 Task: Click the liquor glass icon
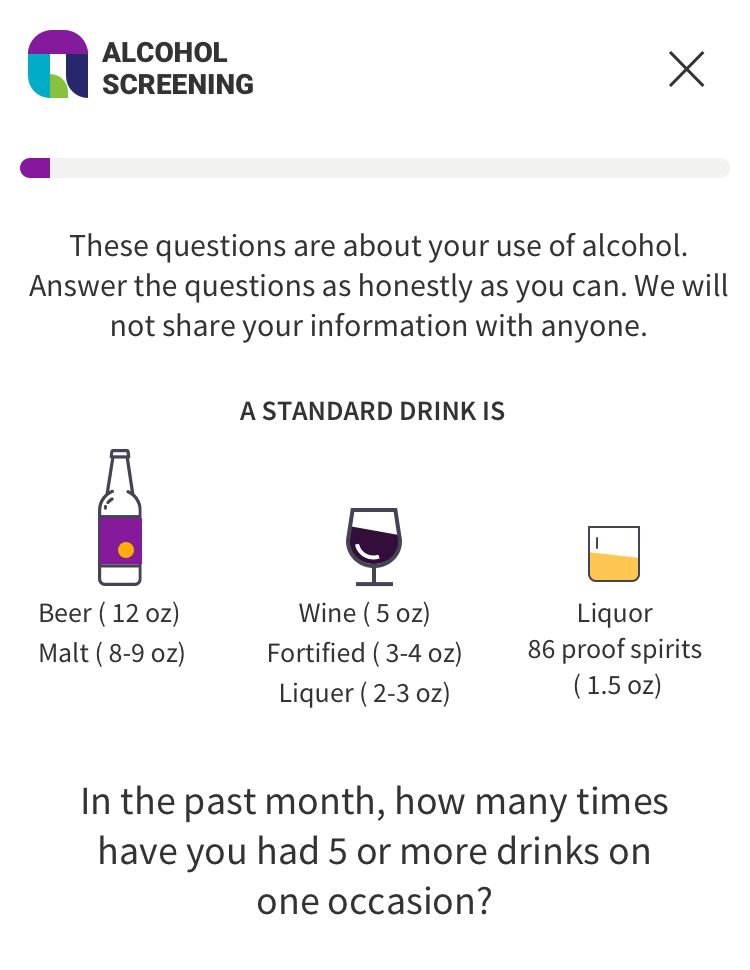(x=614, y=555)
